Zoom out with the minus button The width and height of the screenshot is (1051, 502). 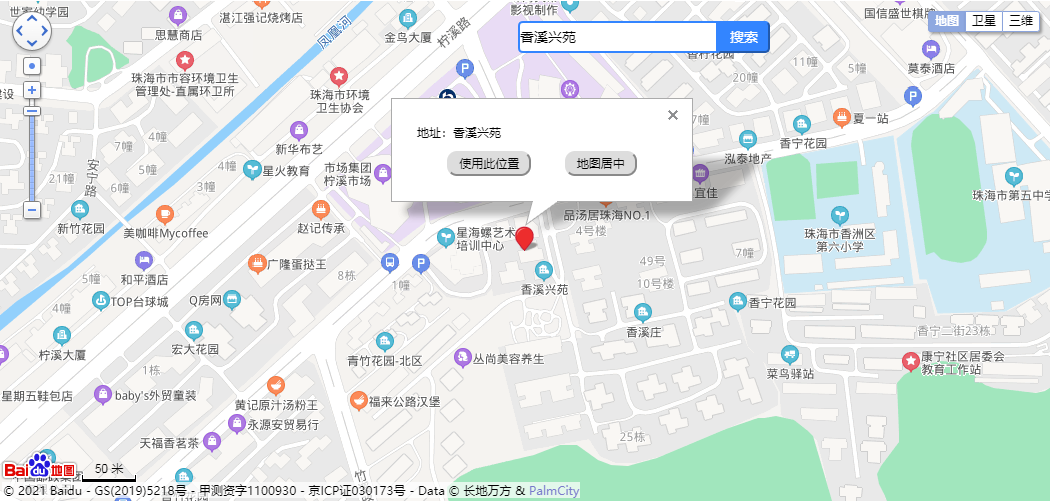click(x=32, y=210)
